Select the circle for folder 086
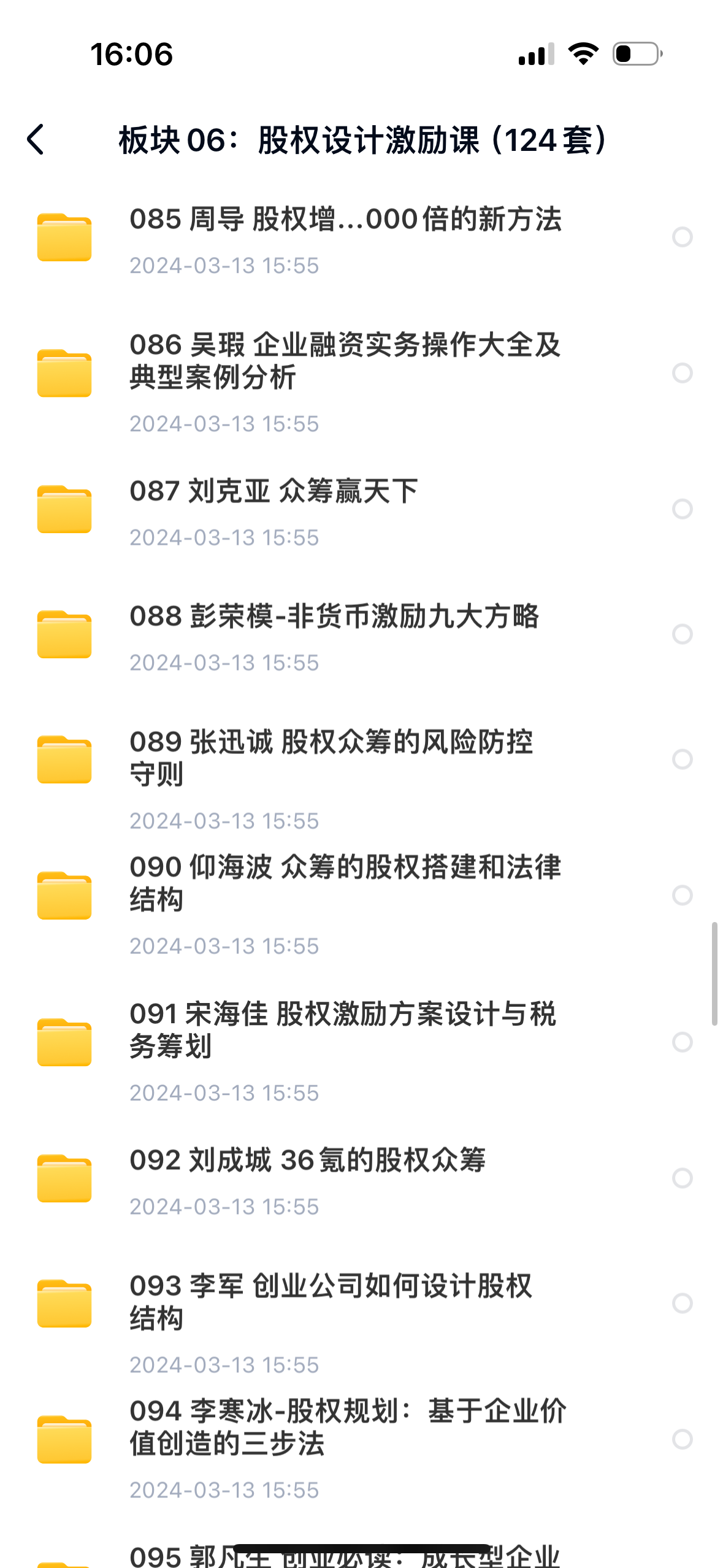This screenshot has height=1568, width=723. [x=682, y=373]
